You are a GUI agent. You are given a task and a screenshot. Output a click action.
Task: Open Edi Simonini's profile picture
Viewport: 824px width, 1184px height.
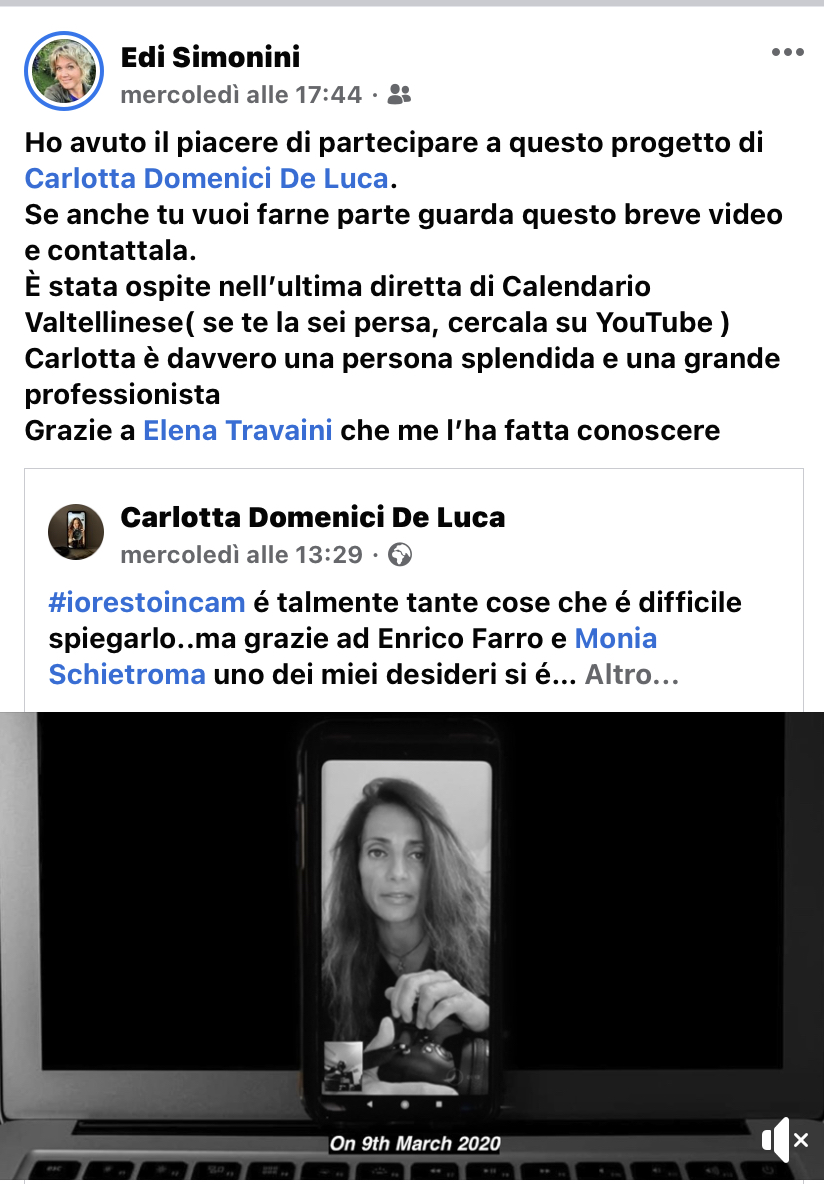click(64, 70)
